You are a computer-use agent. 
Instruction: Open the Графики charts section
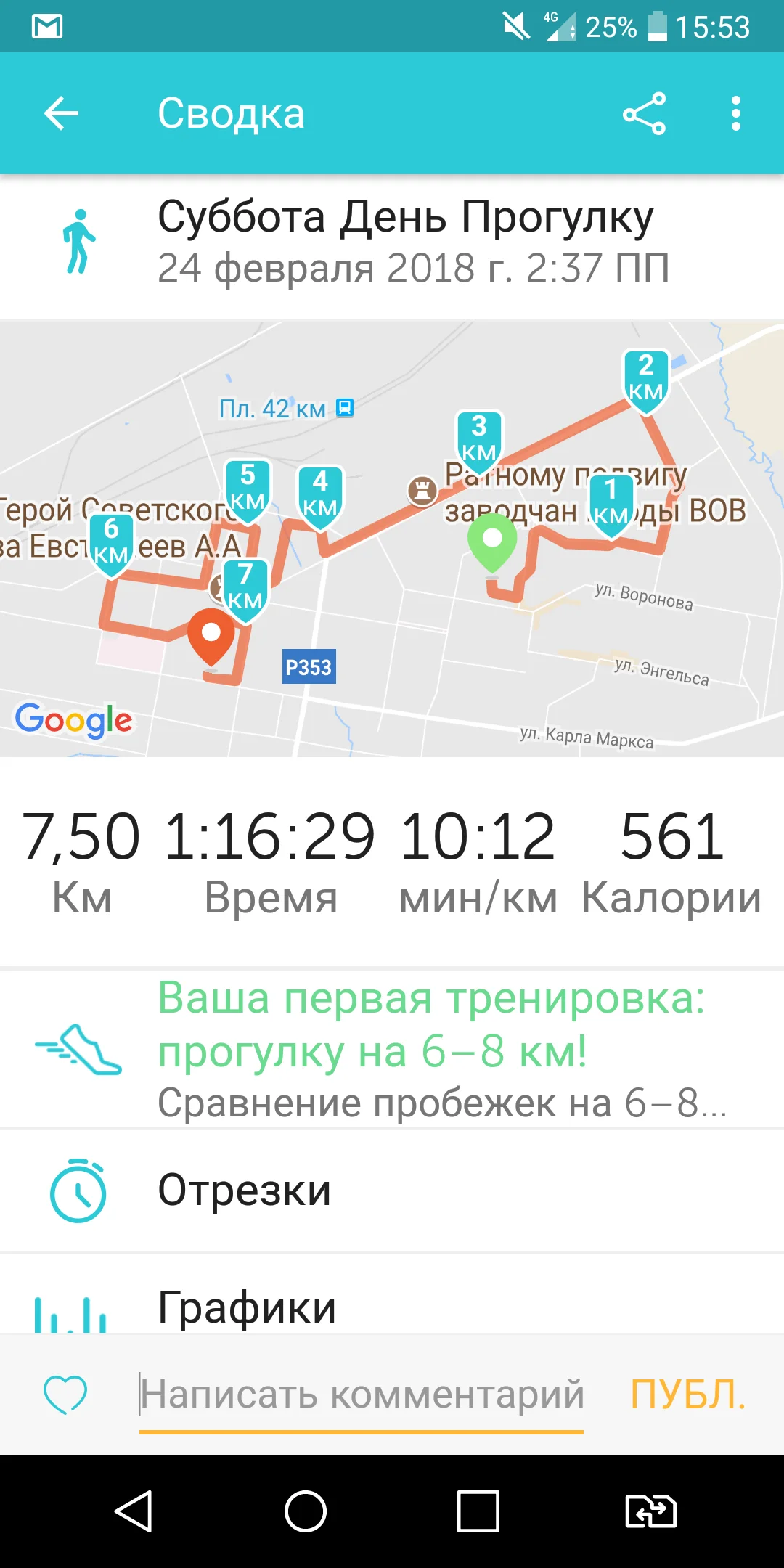pos(392,1307)
